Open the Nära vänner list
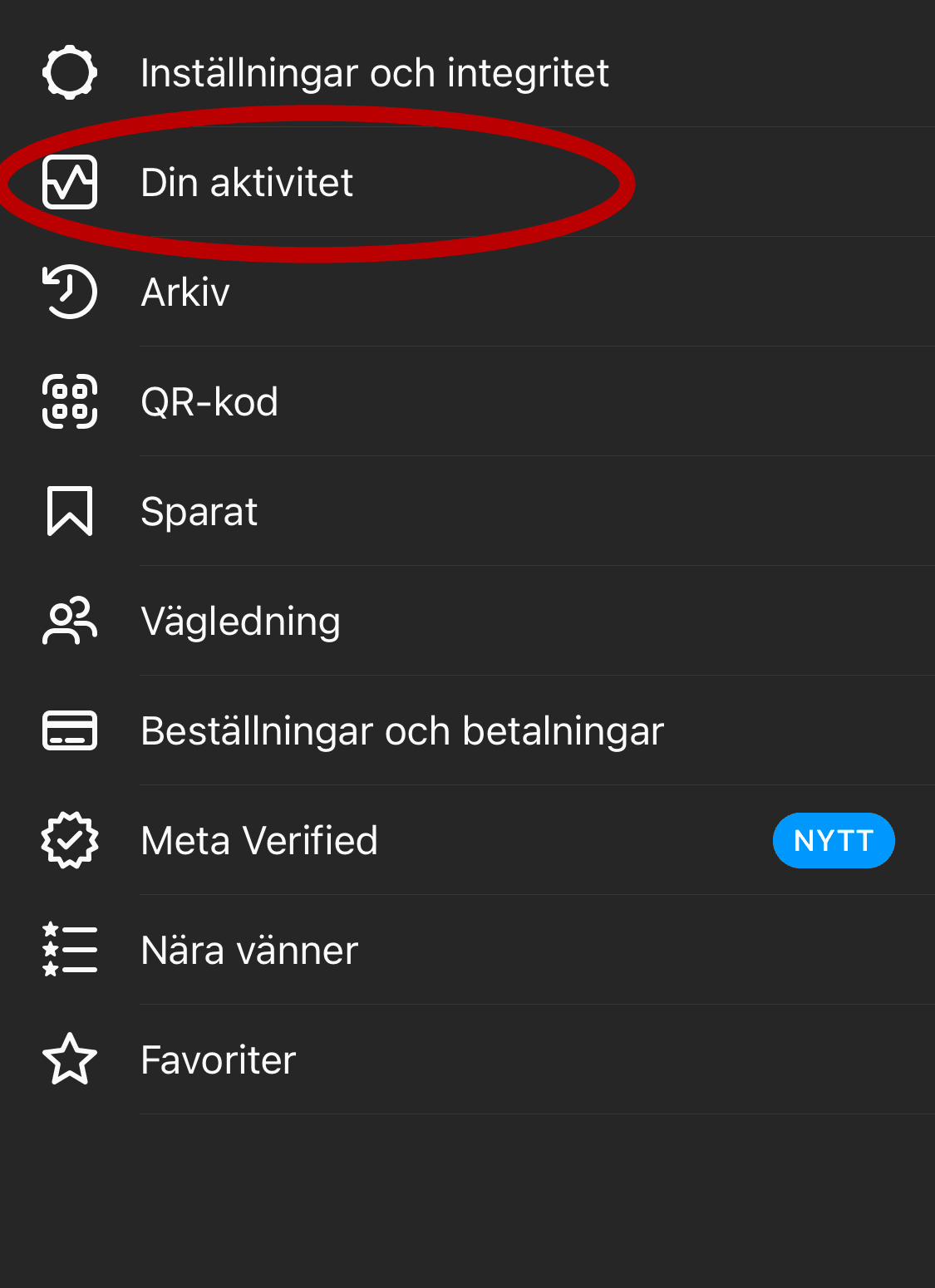 tap(249, 951)
